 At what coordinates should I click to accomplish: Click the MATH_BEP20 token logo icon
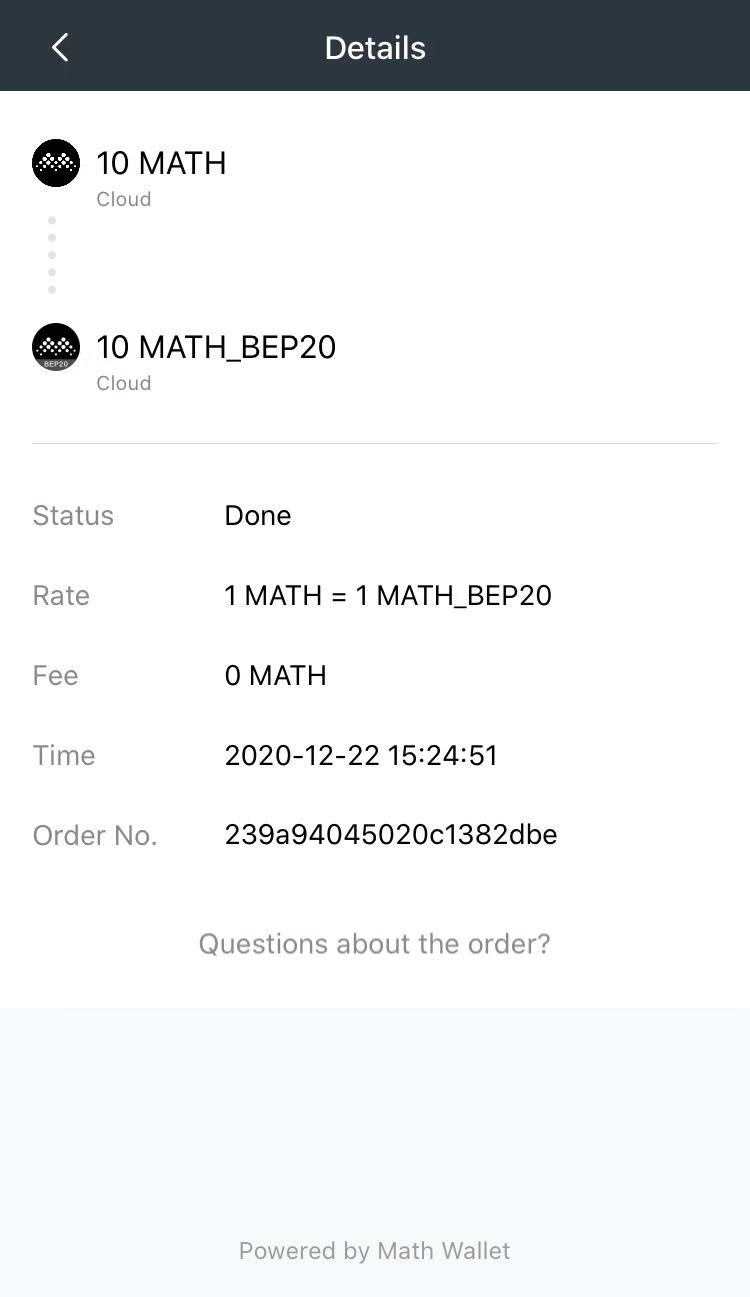click(55, 346)
